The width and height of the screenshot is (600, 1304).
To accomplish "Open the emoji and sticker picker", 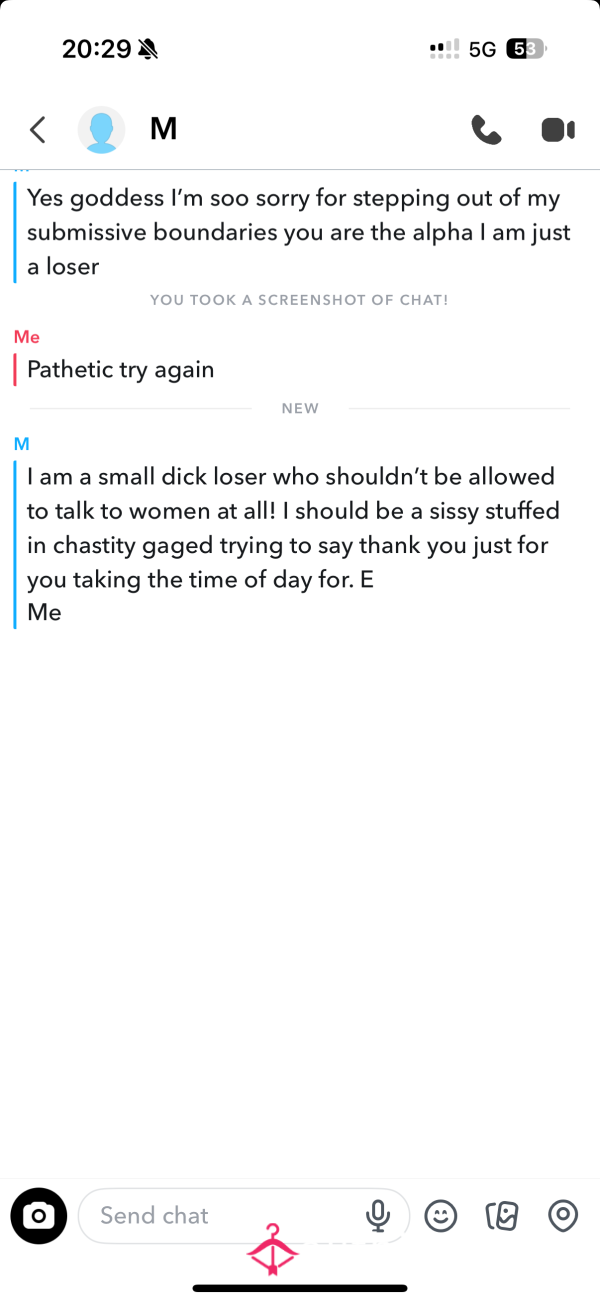I will coord(441,1216).
